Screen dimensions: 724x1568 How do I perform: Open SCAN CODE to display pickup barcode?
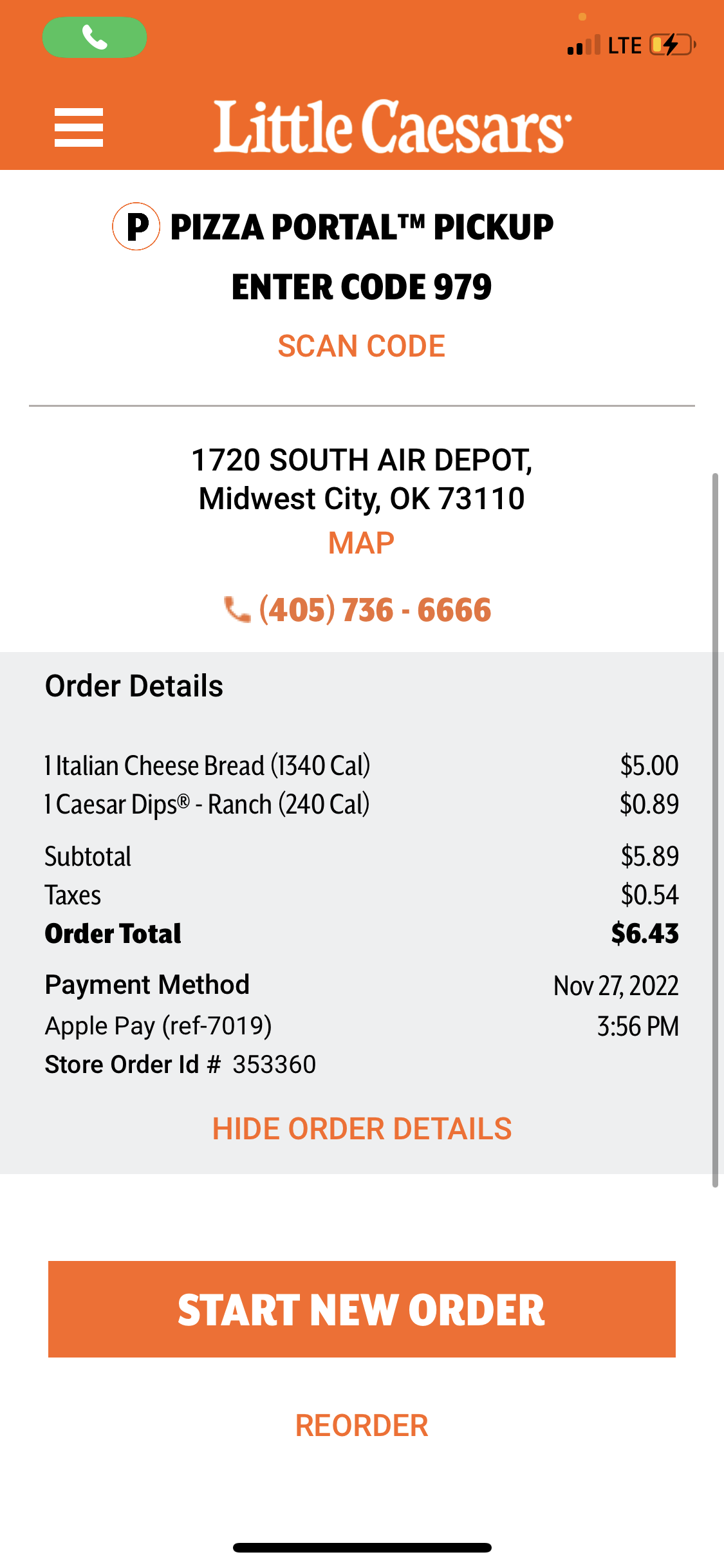click(x=361, y=346)
